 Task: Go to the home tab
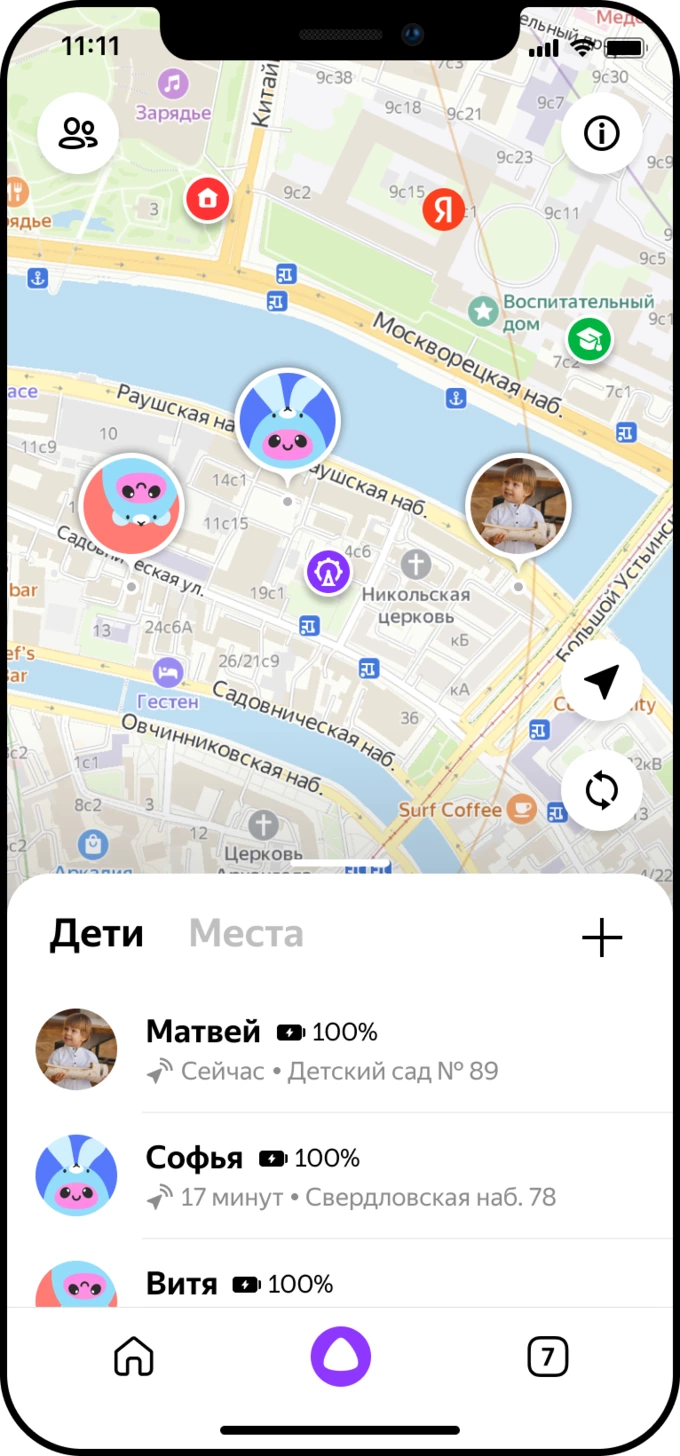[134, 1357]
